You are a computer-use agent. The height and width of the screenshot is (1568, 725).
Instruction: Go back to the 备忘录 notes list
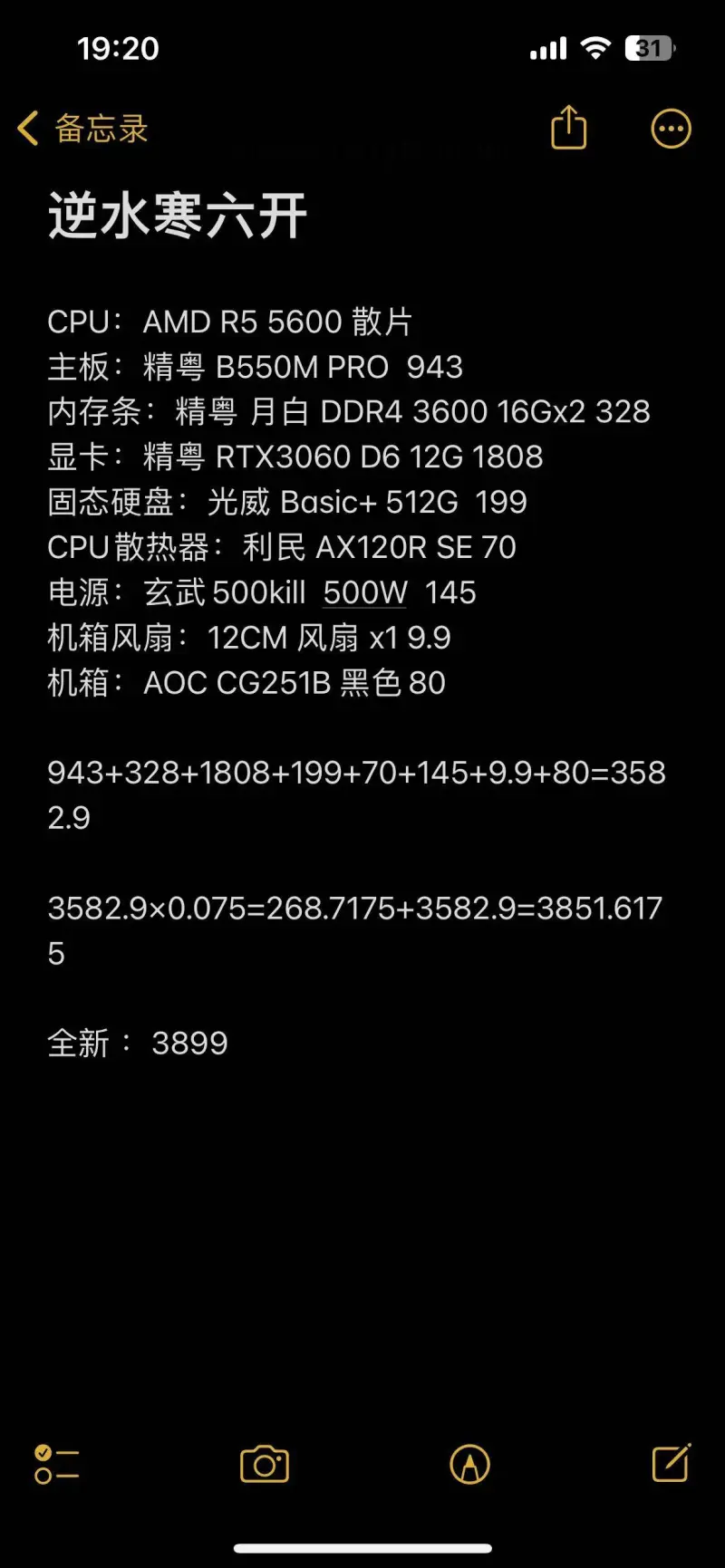click(x=82, y=129)
